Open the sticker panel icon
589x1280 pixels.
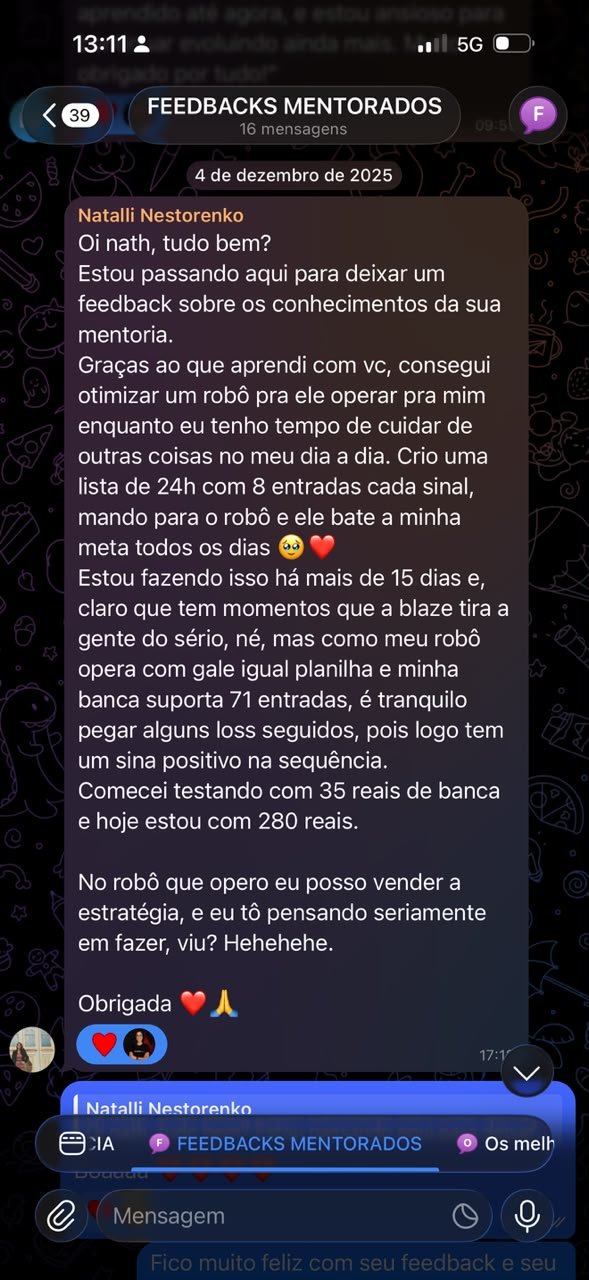465,1216
